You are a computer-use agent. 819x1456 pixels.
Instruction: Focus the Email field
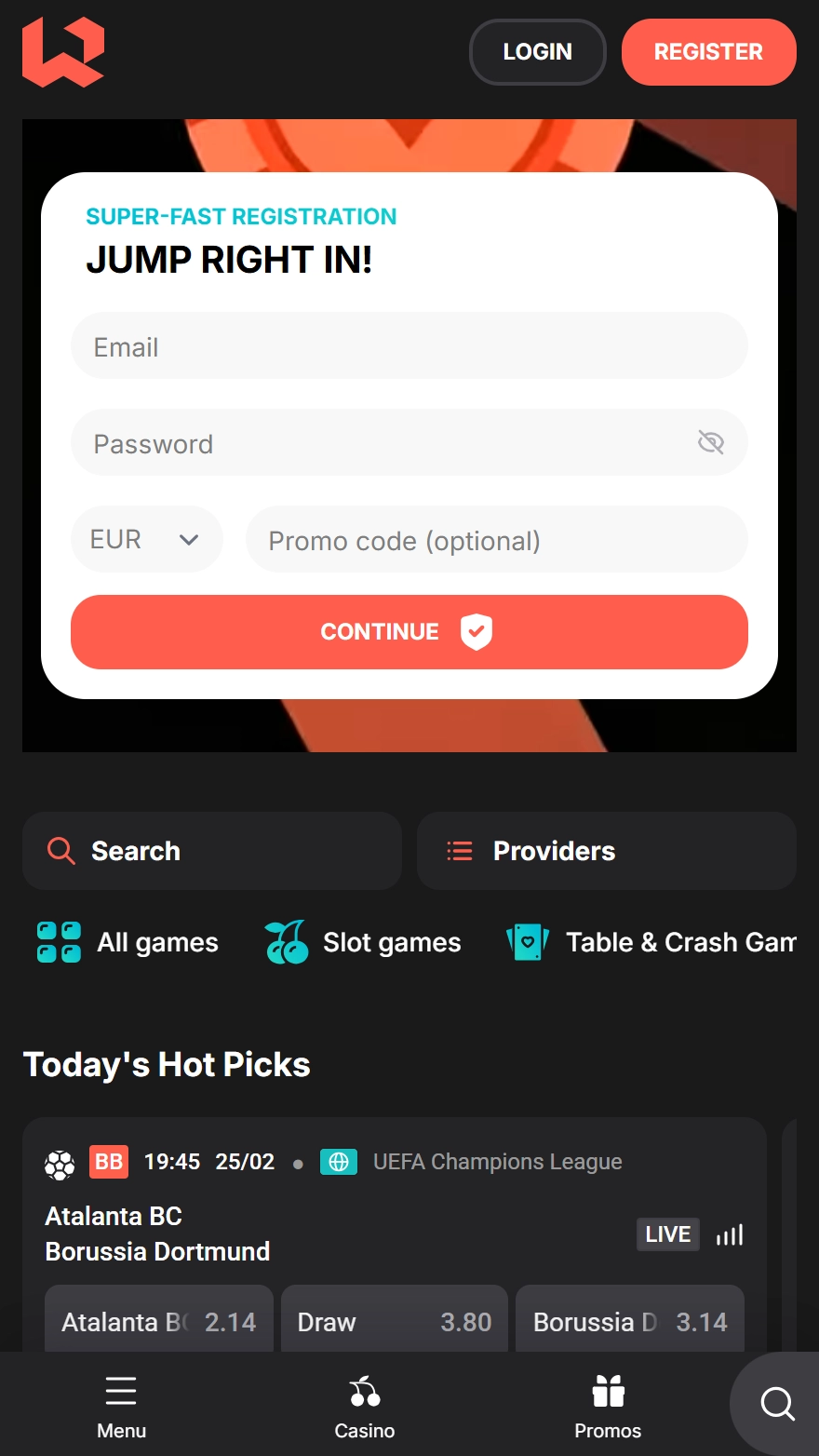409,346
